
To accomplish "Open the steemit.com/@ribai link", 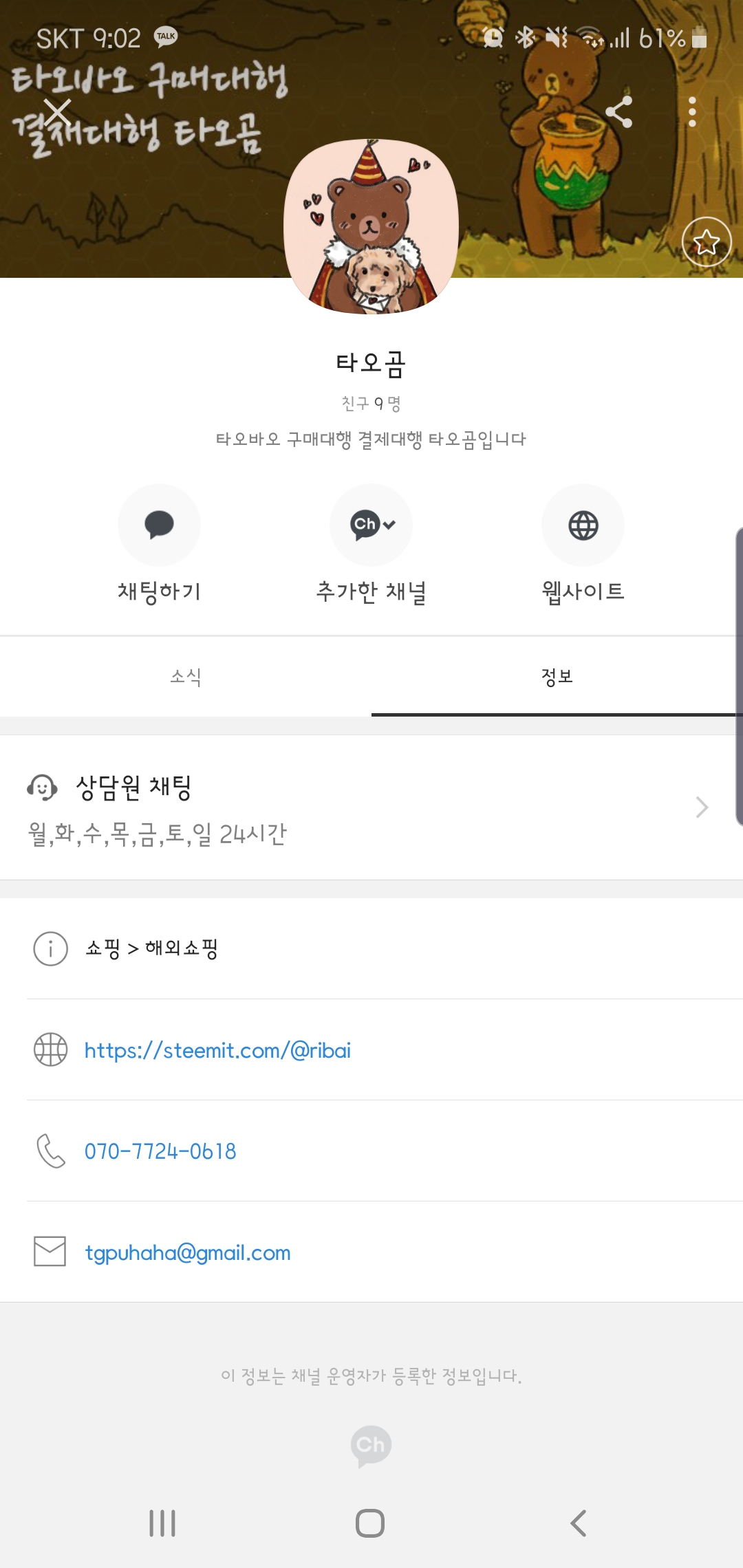I will tap(217, 1050).
